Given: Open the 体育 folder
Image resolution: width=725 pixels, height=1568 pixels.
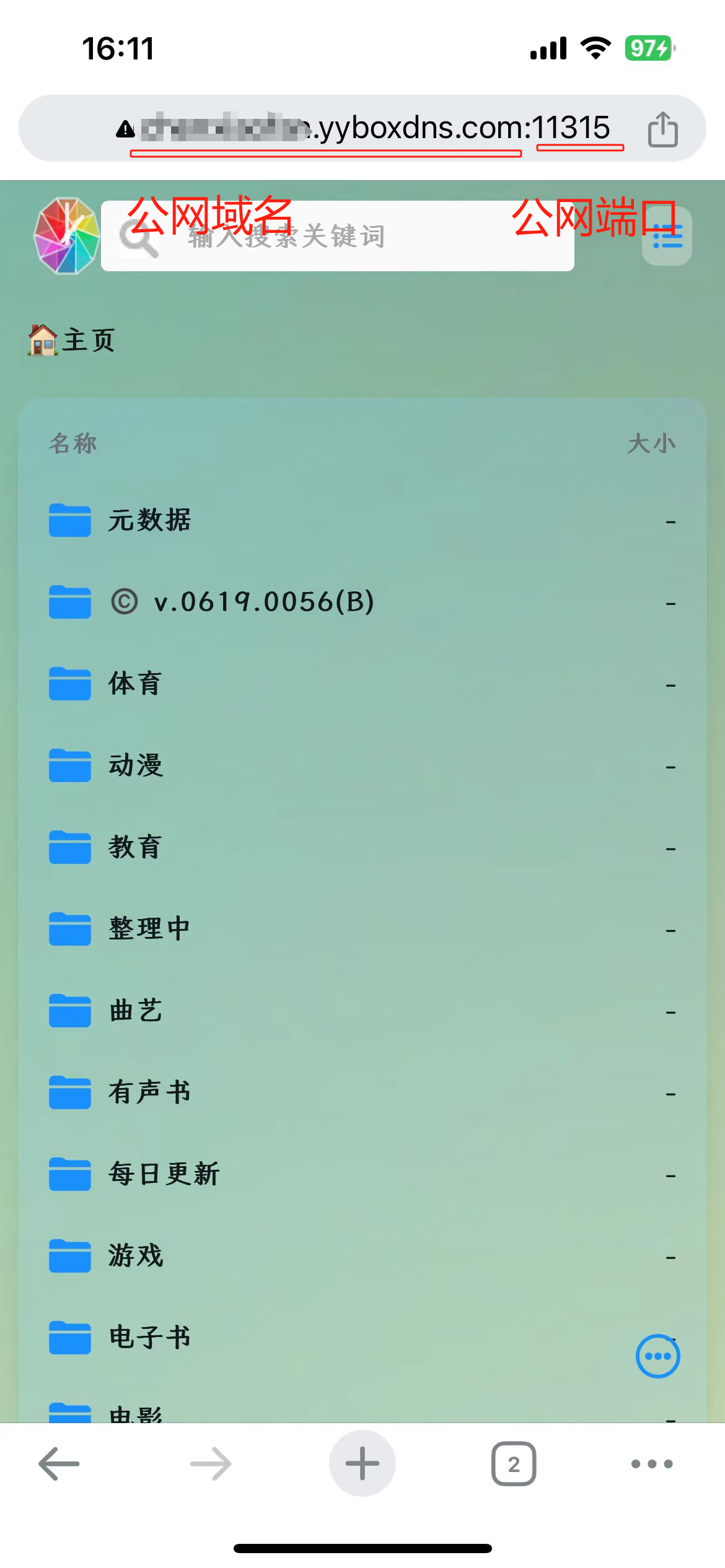Looking at the screenshot, I should [x=135, y=684].
